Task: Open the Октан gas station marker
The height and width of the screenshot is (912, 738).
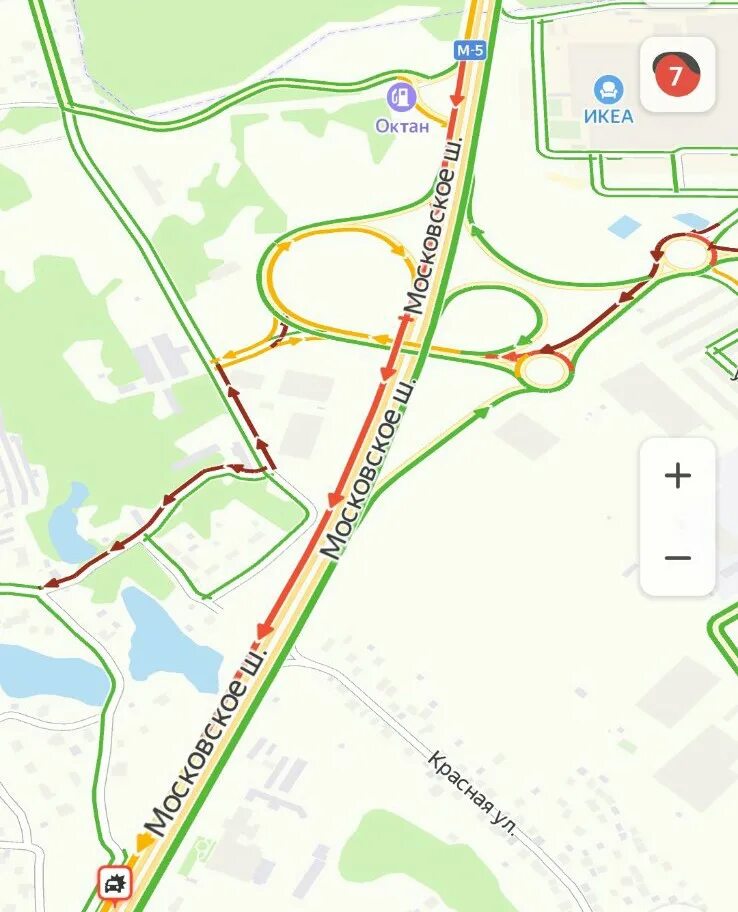Action: point(401,97)
